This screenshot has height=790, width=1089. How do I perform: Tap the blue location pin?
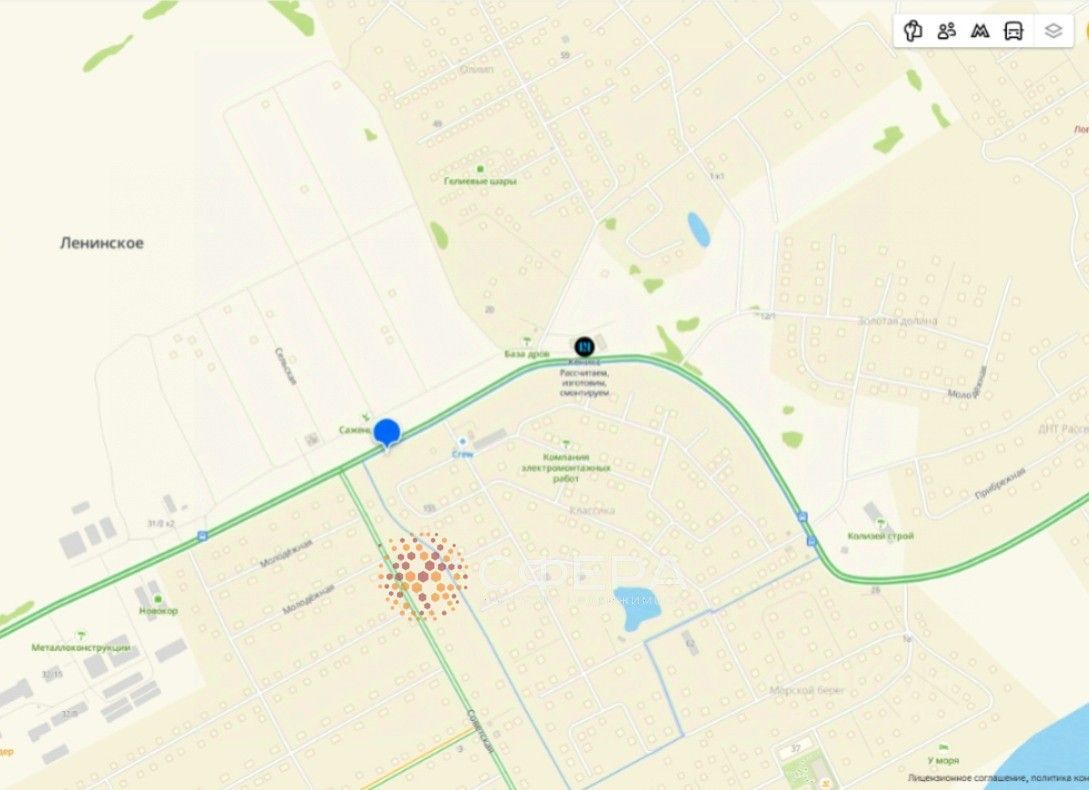click(x=387, y=433)
